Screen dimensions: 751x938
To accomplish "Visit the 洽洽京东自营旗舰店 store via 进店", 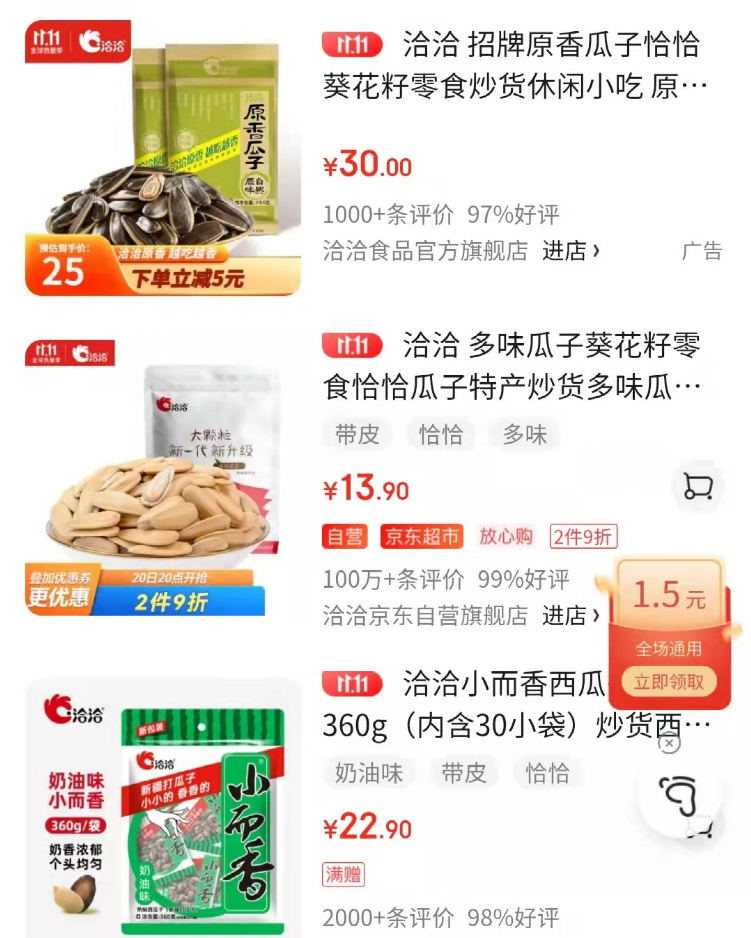I will pos(571,614).
